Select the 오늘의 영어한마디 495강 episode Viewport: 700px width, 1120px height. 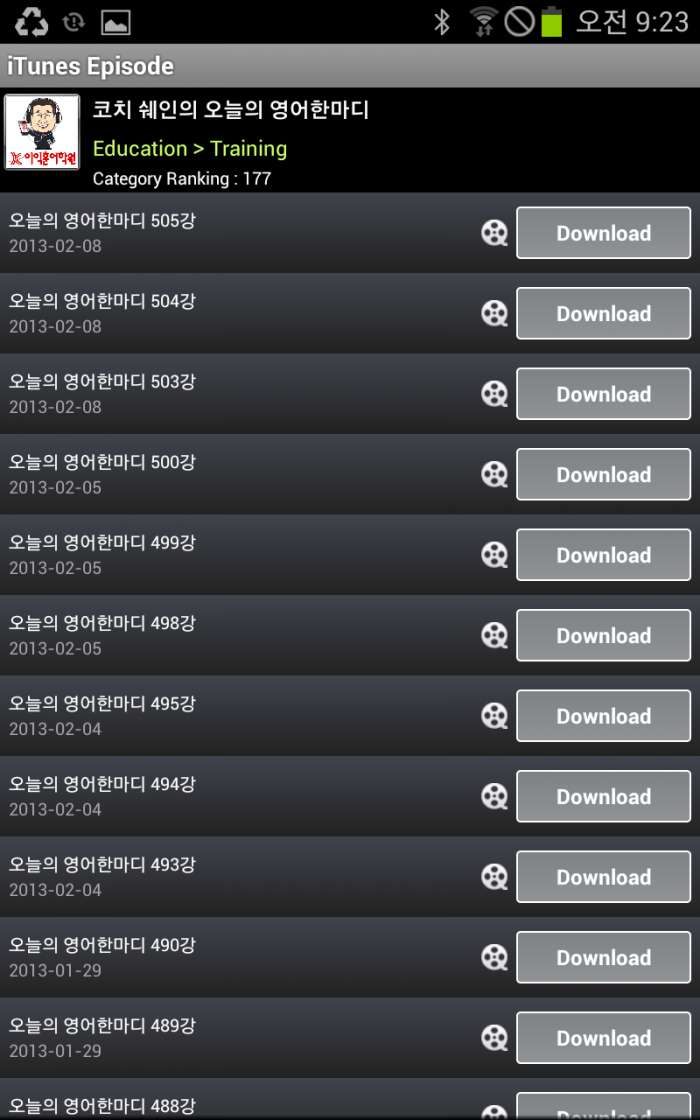pyautogui.click(x=200, y=715)
